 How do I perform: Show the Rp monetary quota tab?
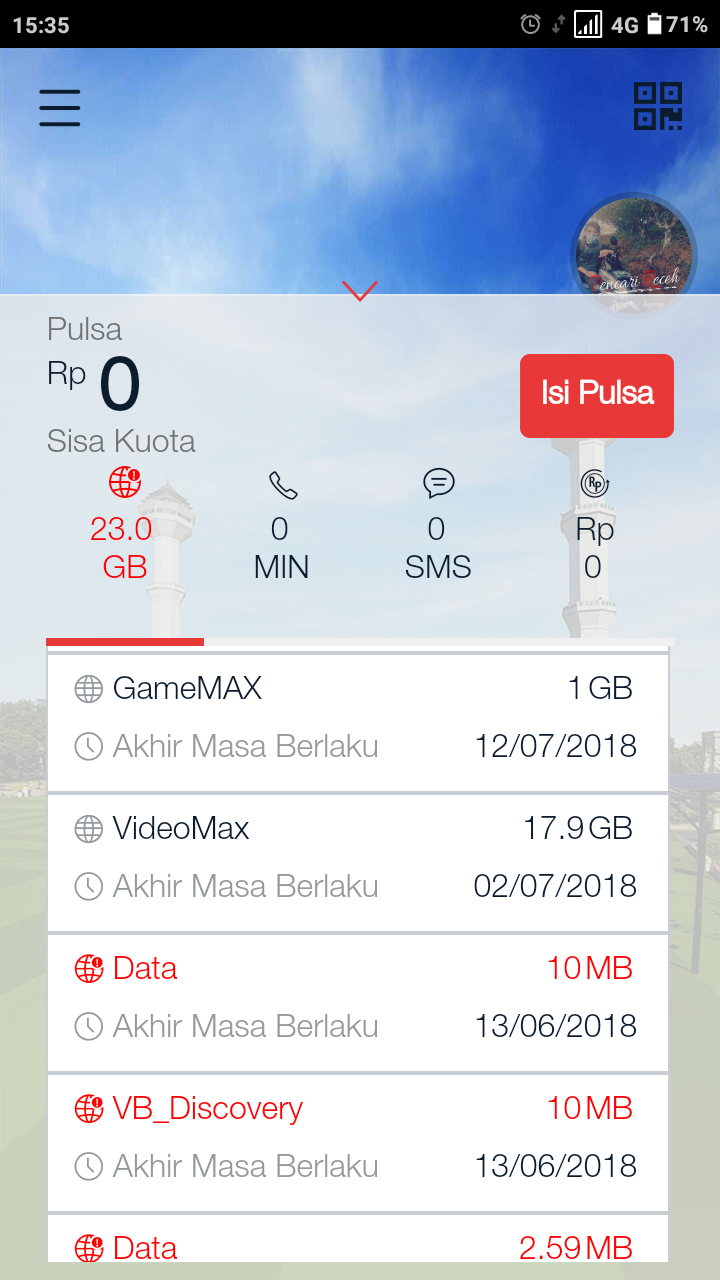[594, 526]
